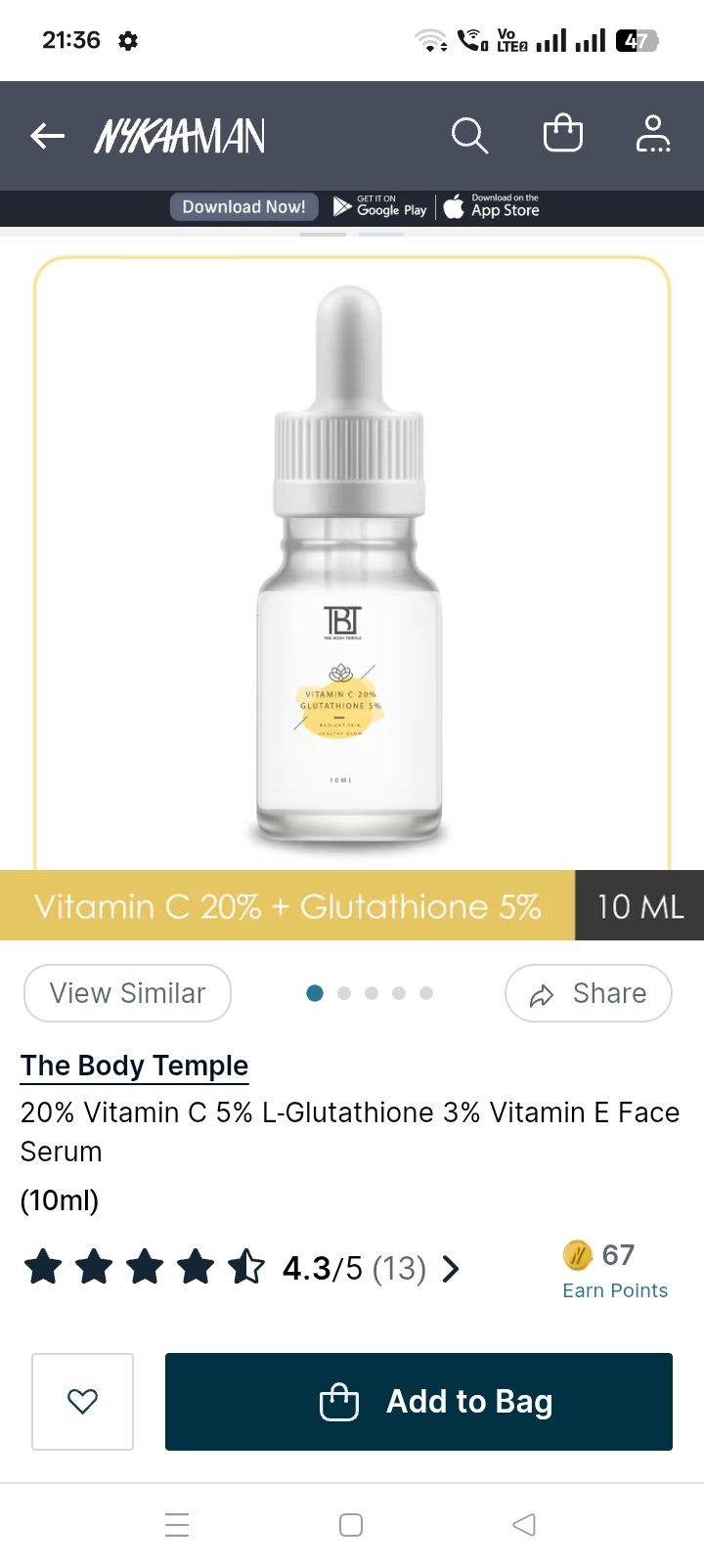Open the search icon
The image size is (704, 1568).
point(469,136)
